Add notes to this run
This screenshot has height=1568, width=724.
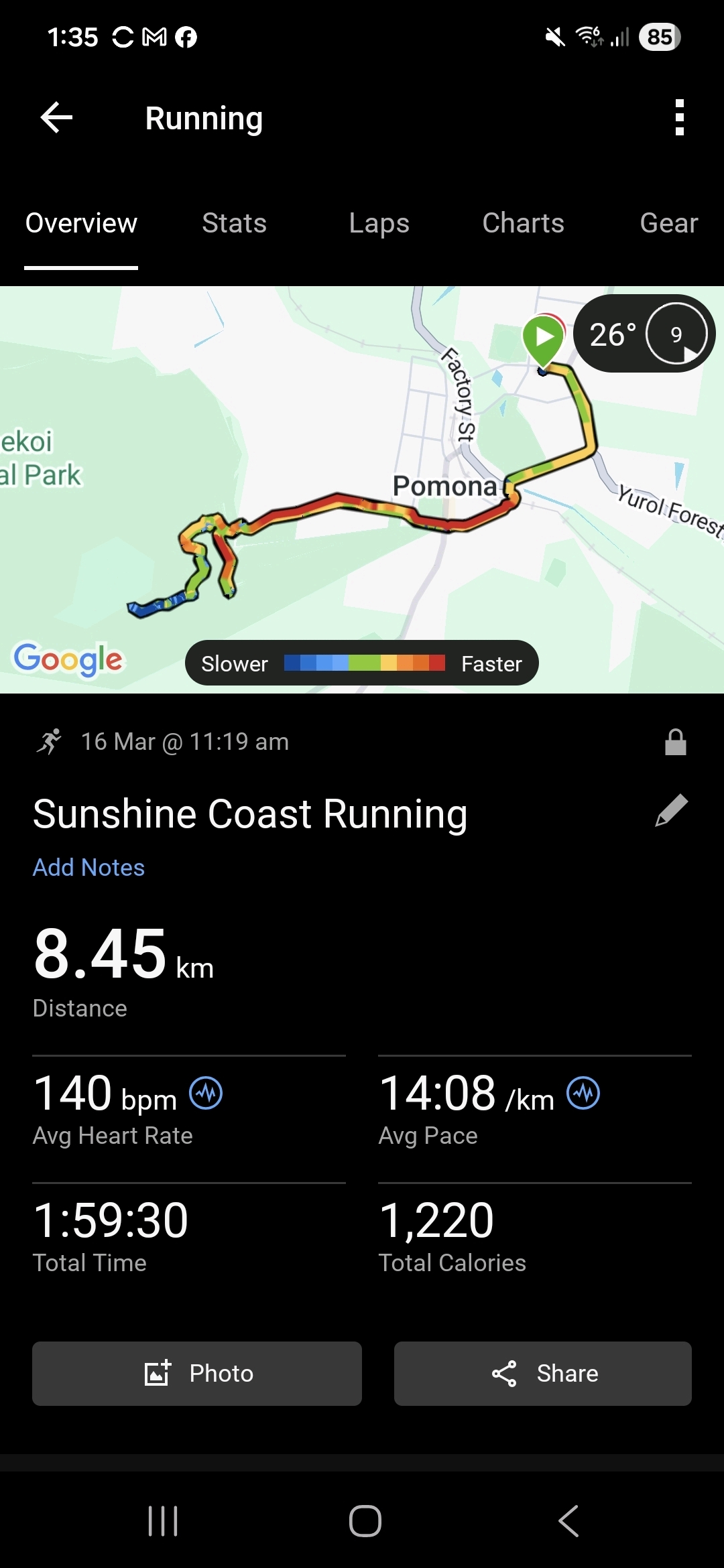coord(88,868)
